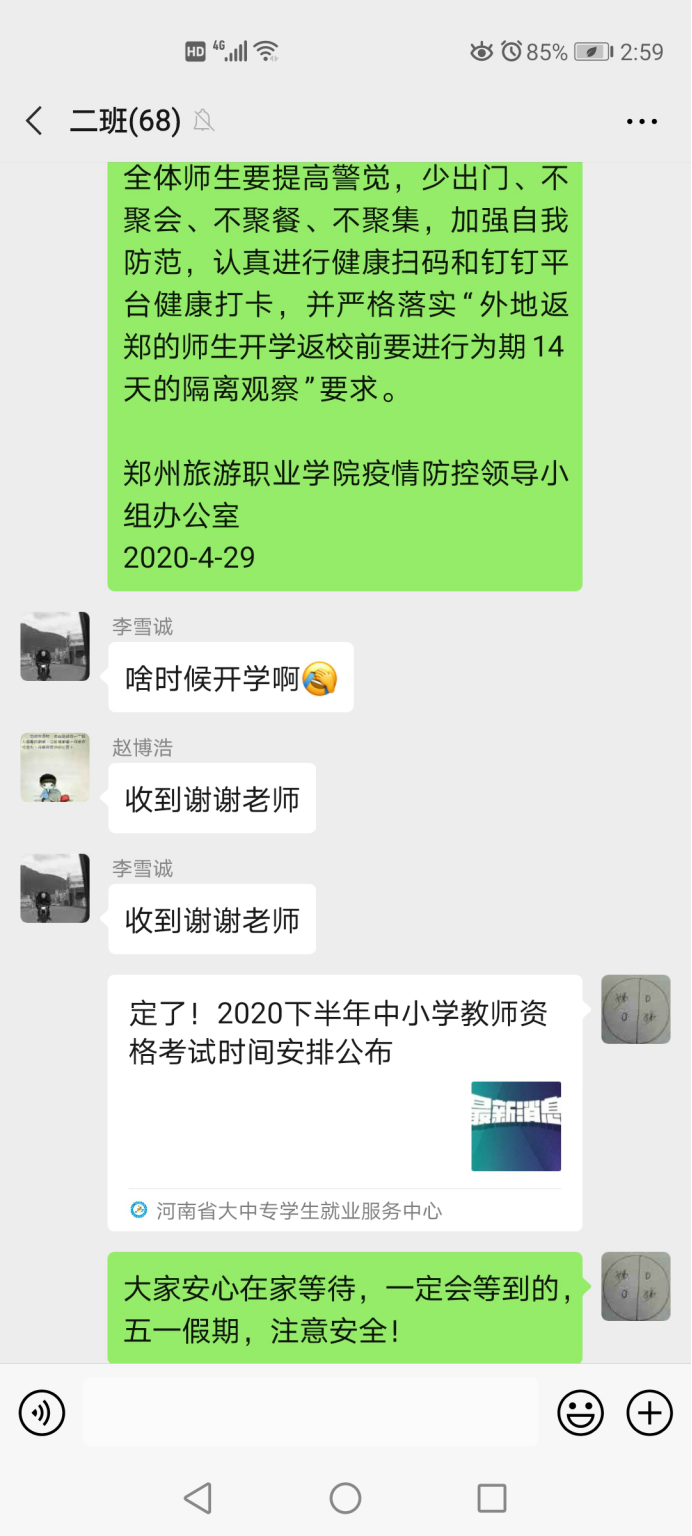This screenshot has height=1536, width=692.
Task: Open the recent apps view
Action: click(491, 1497)
